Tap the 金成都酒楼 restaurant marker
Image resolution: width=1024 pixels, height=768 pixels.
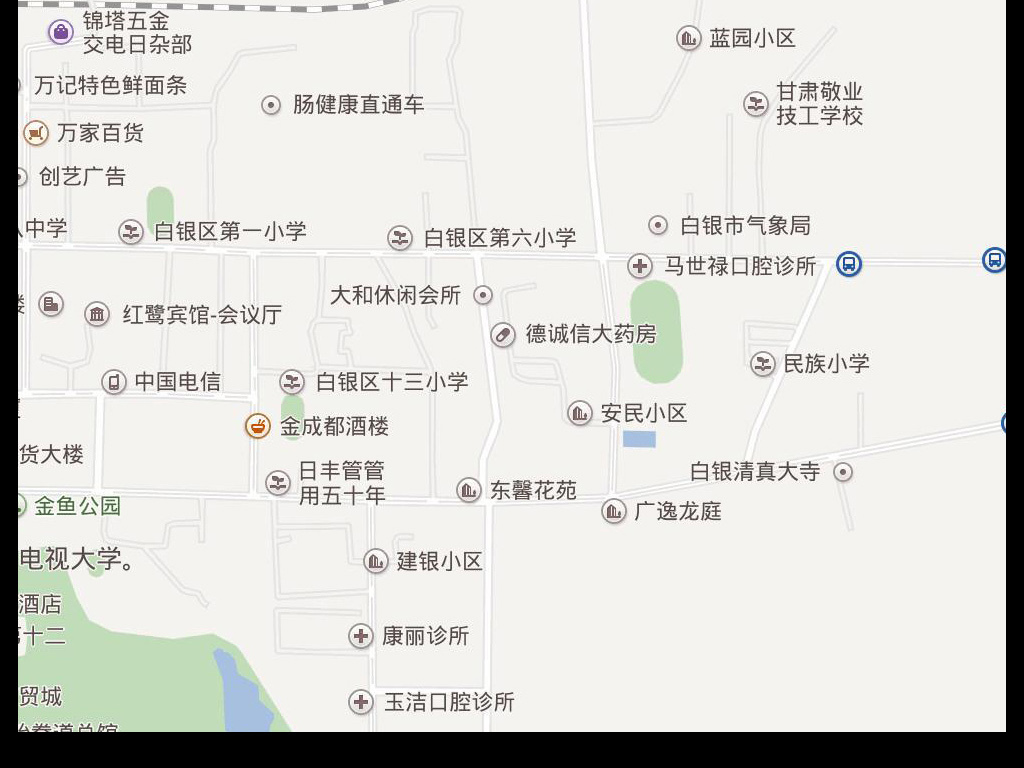(258, 426)
